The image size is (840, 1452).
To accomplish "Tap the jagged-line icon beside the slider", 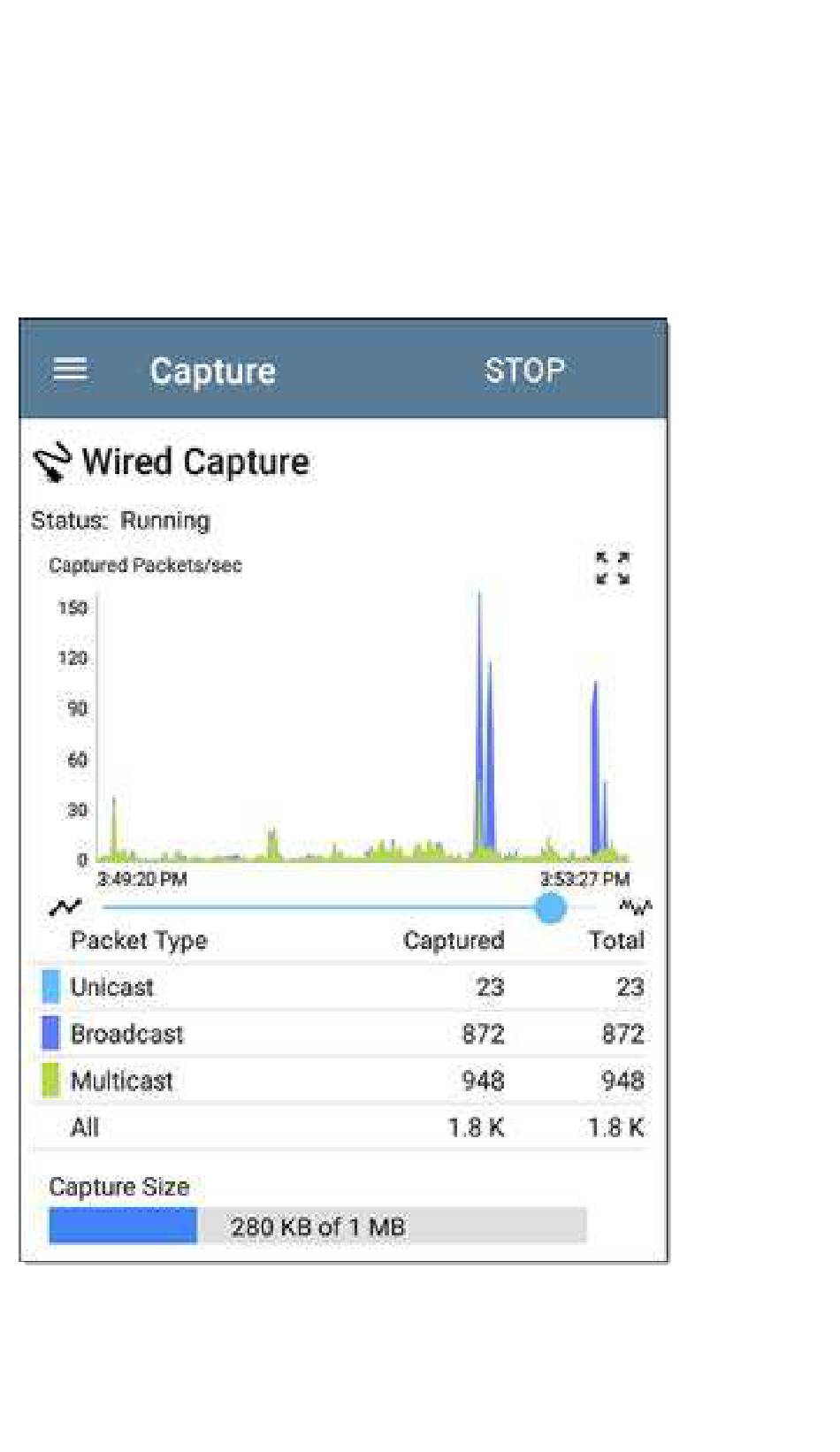I will click(x=635, y=907).
